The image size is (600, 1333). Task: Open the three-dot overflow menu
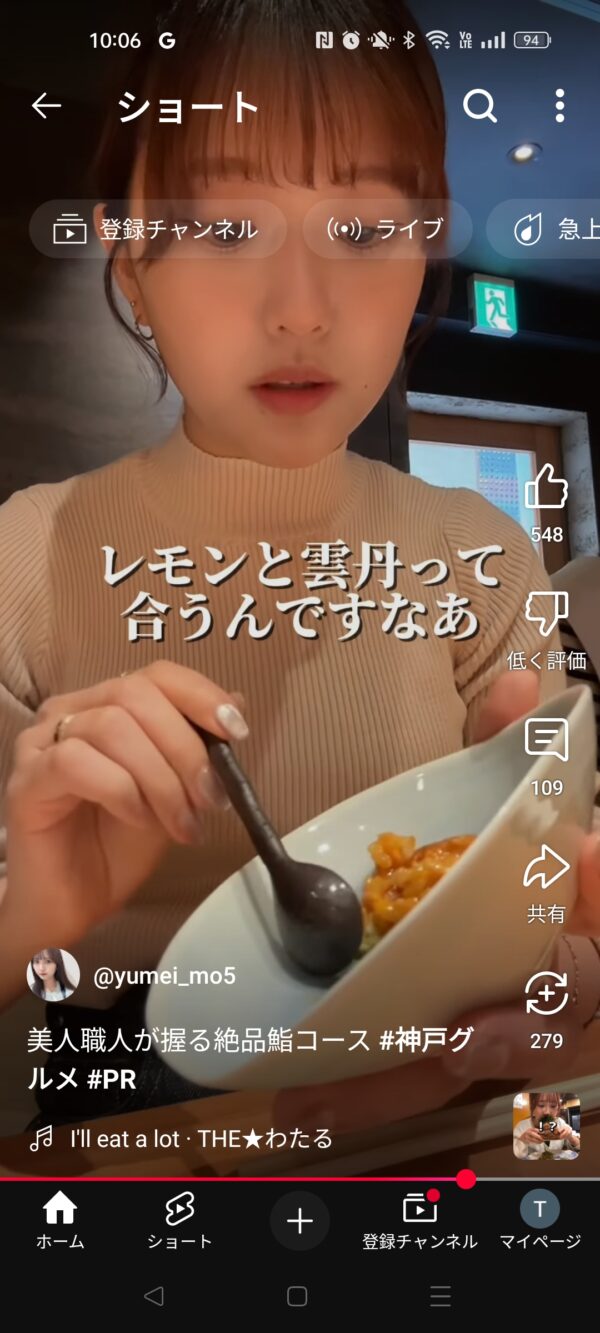[x=559, y=106]
